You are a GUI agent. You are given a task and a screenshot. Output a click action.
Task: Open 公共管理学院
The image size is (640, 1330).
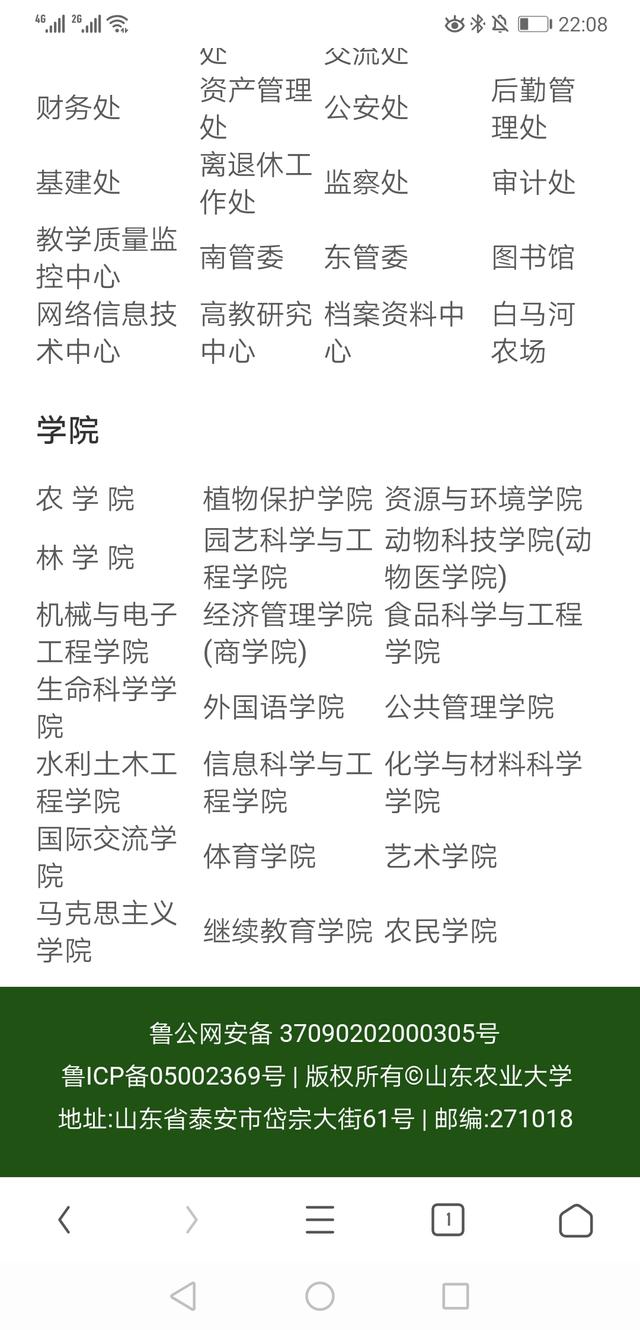pyautogui.click(x=469, y=707)
